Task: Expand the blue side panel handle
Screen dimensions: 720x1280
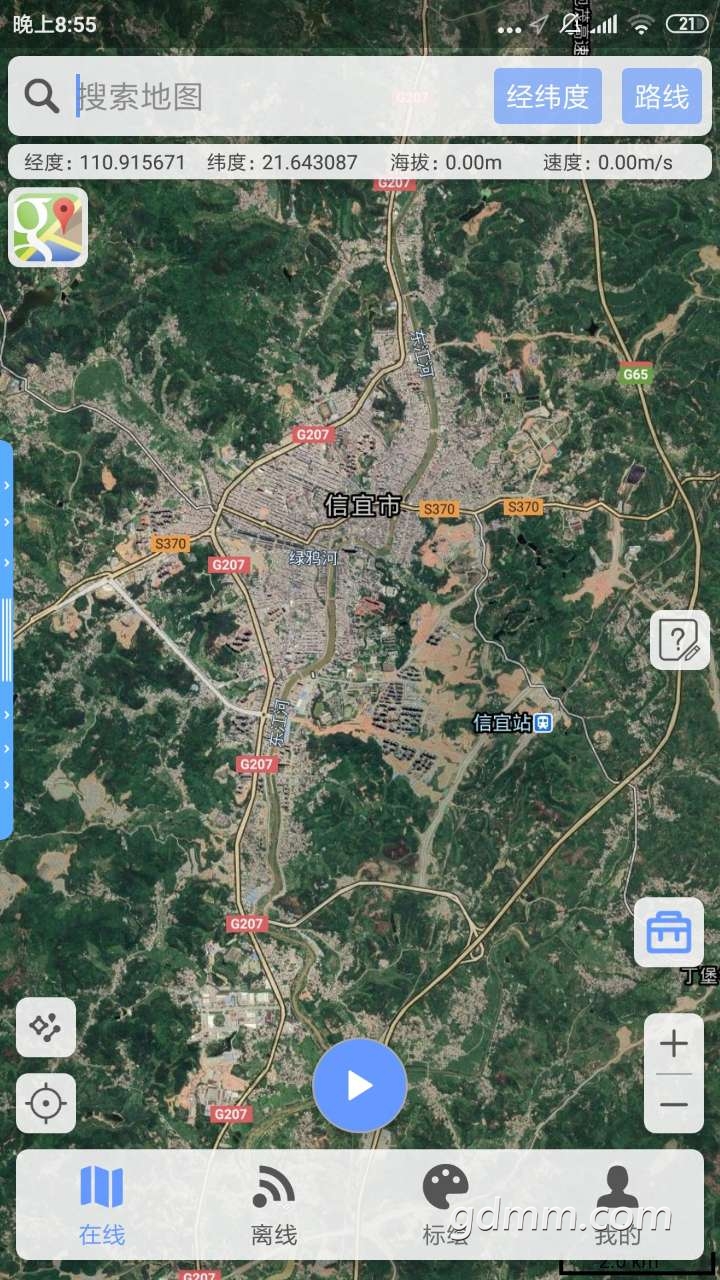Action: pyautogui.click(x=7, y=640)
